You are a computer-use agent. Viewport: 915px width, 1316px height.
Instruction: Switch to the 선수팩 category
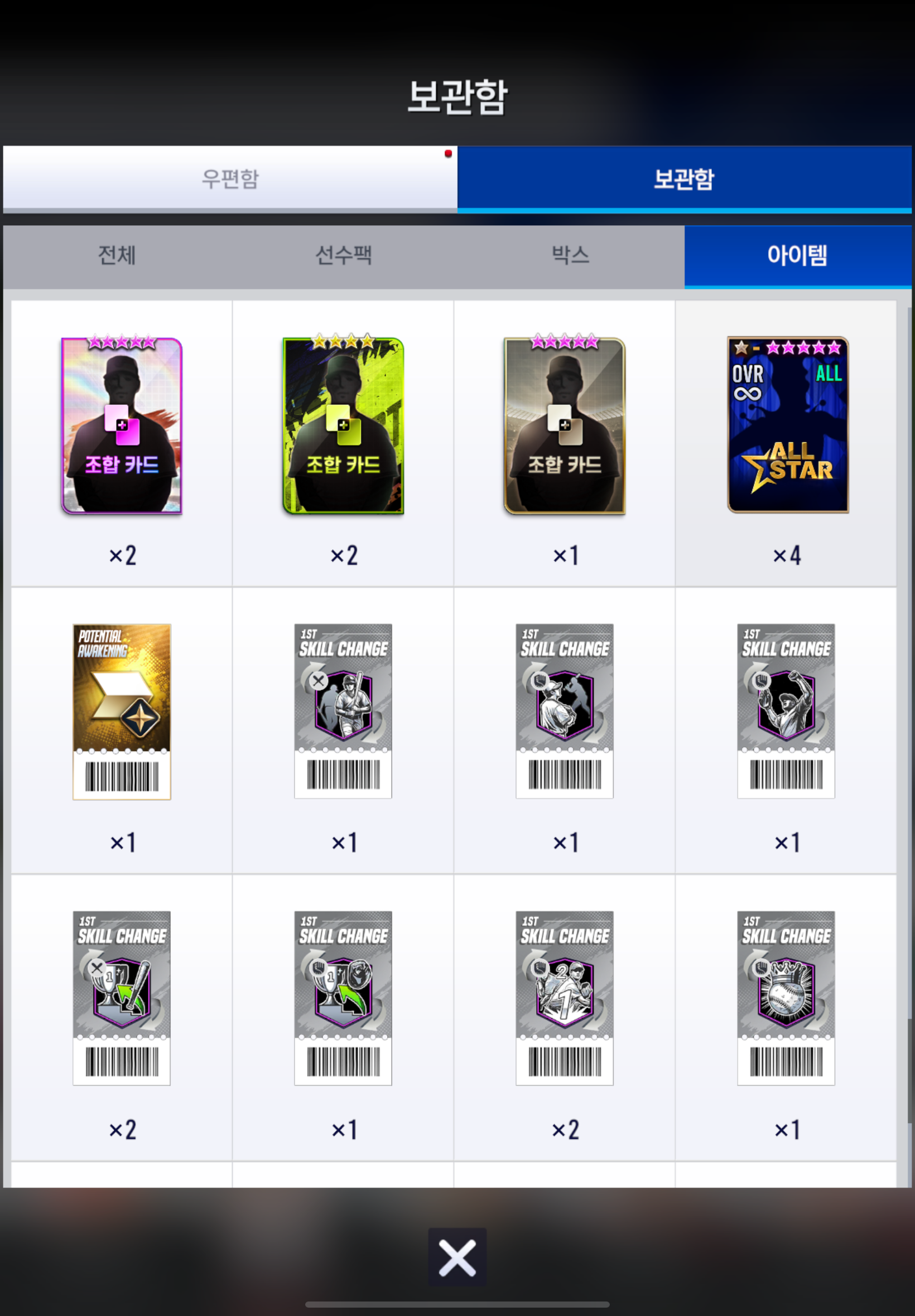(344, 255)
